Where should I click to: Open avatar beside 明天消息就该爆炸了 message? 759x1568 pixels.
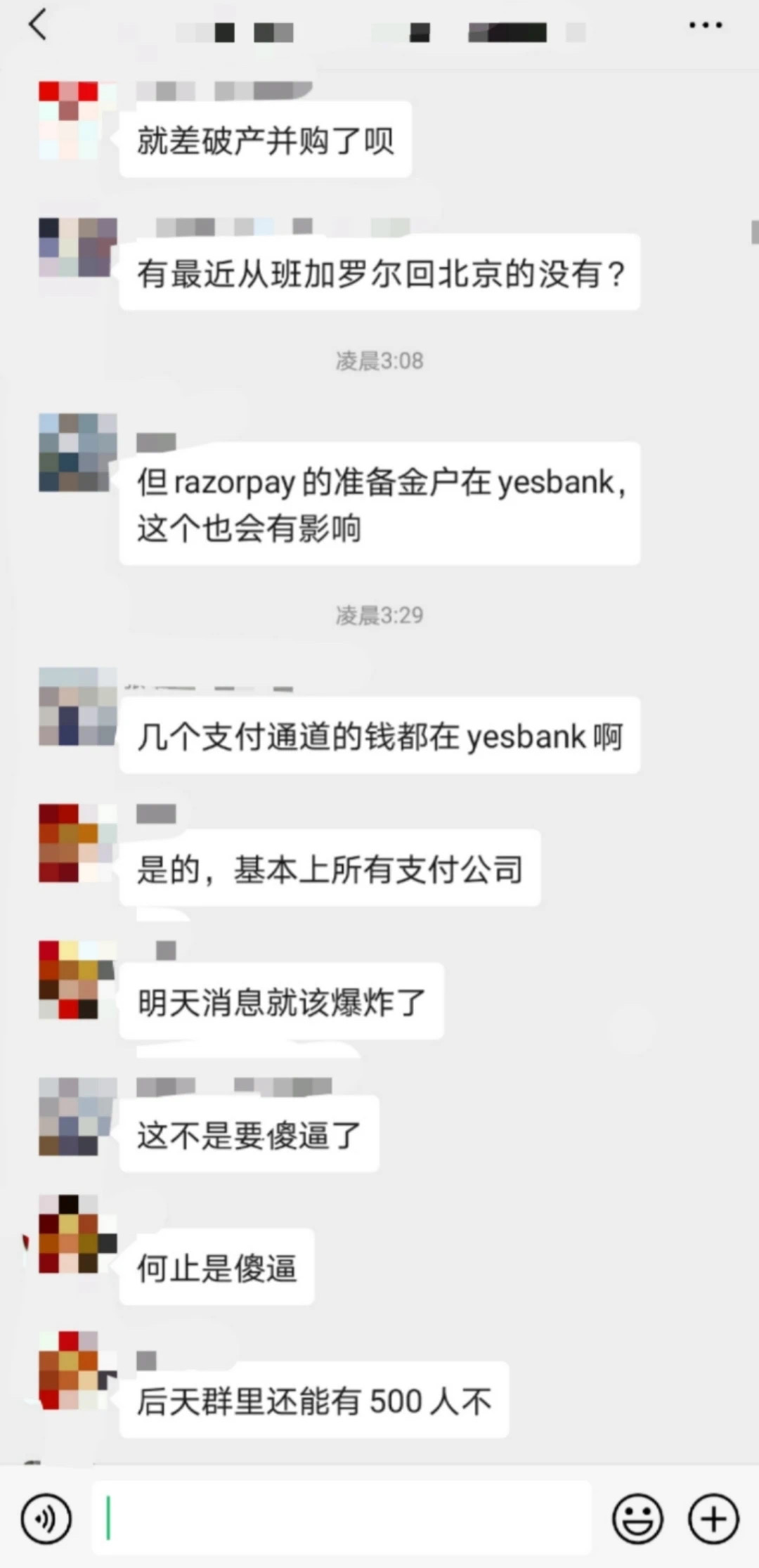tap(77, 980)
